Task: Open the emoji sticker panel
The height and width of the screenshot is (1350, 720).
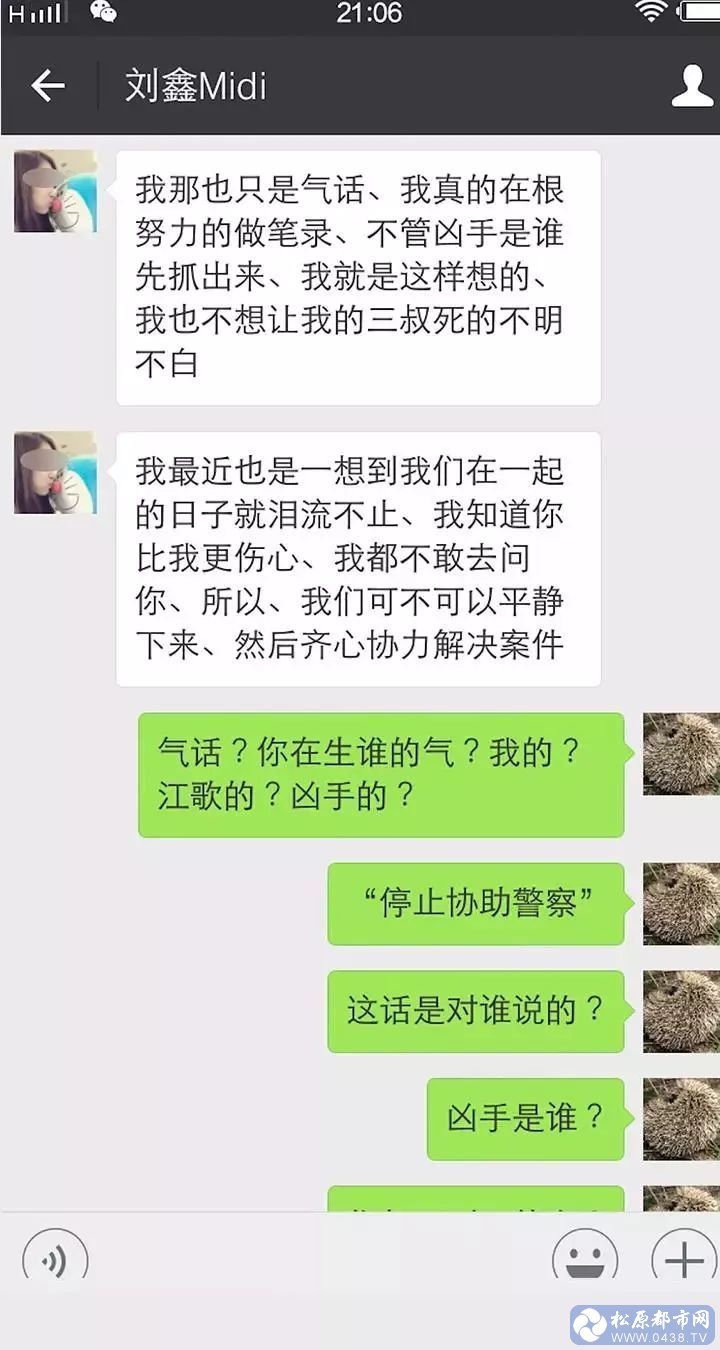Action: (585, 1256)
